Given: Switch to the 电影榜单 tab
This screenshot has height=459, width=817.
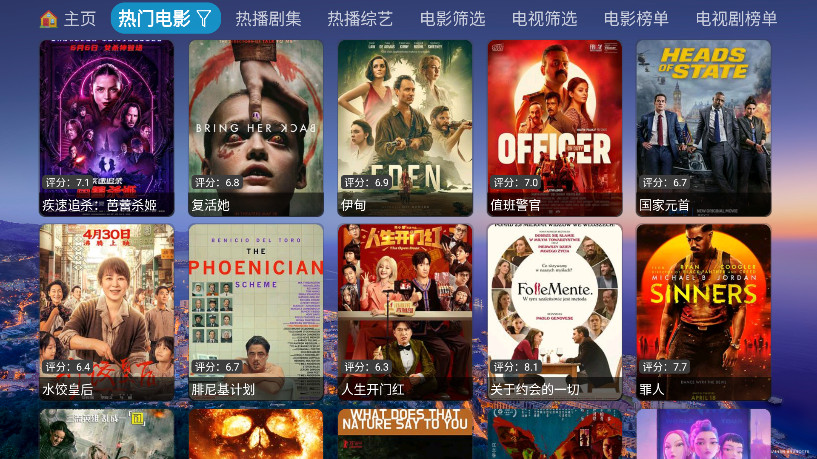Looking at the screenshot, I should point(636,18).
